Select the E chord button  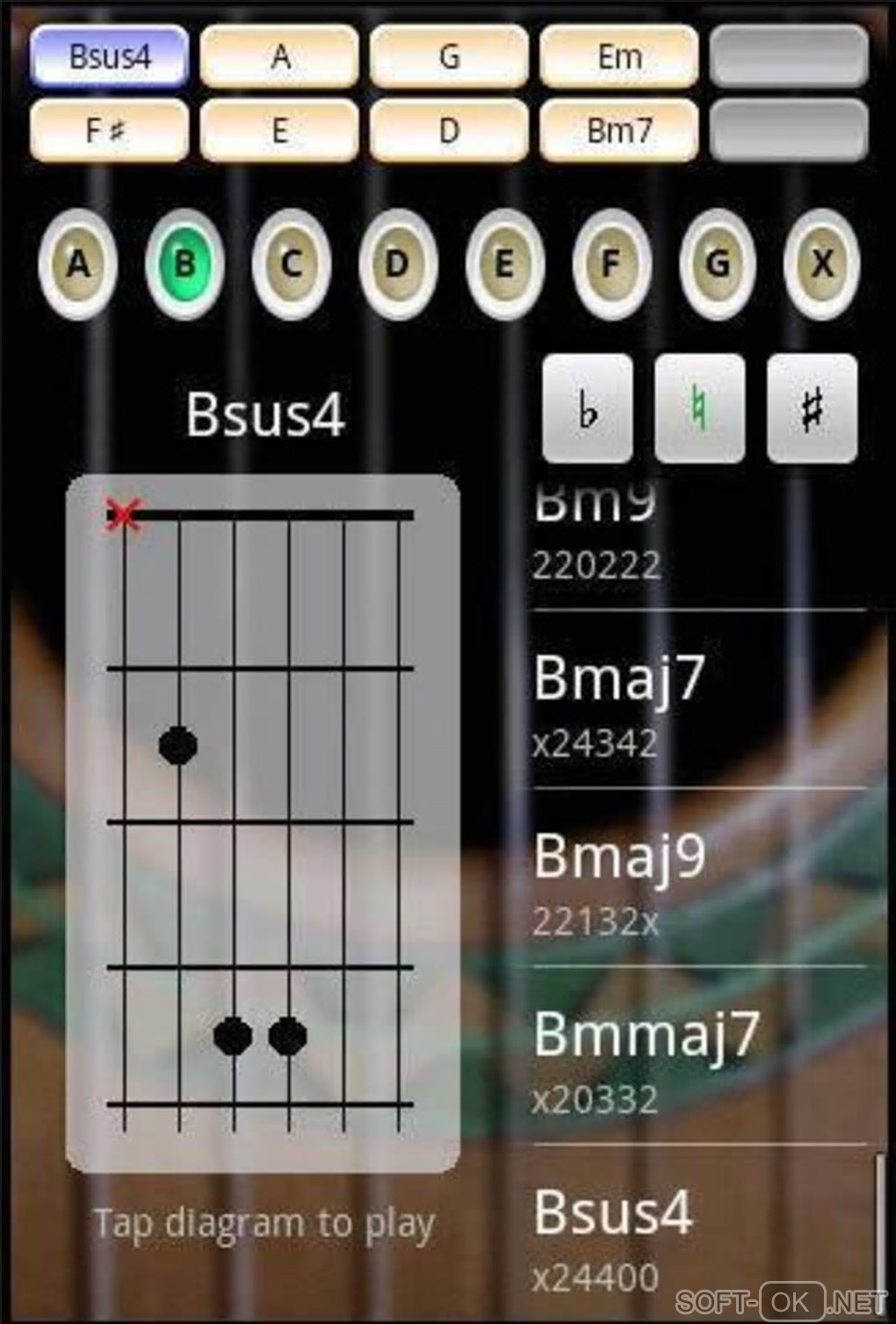pyautogui.click(x=279, y=131)
